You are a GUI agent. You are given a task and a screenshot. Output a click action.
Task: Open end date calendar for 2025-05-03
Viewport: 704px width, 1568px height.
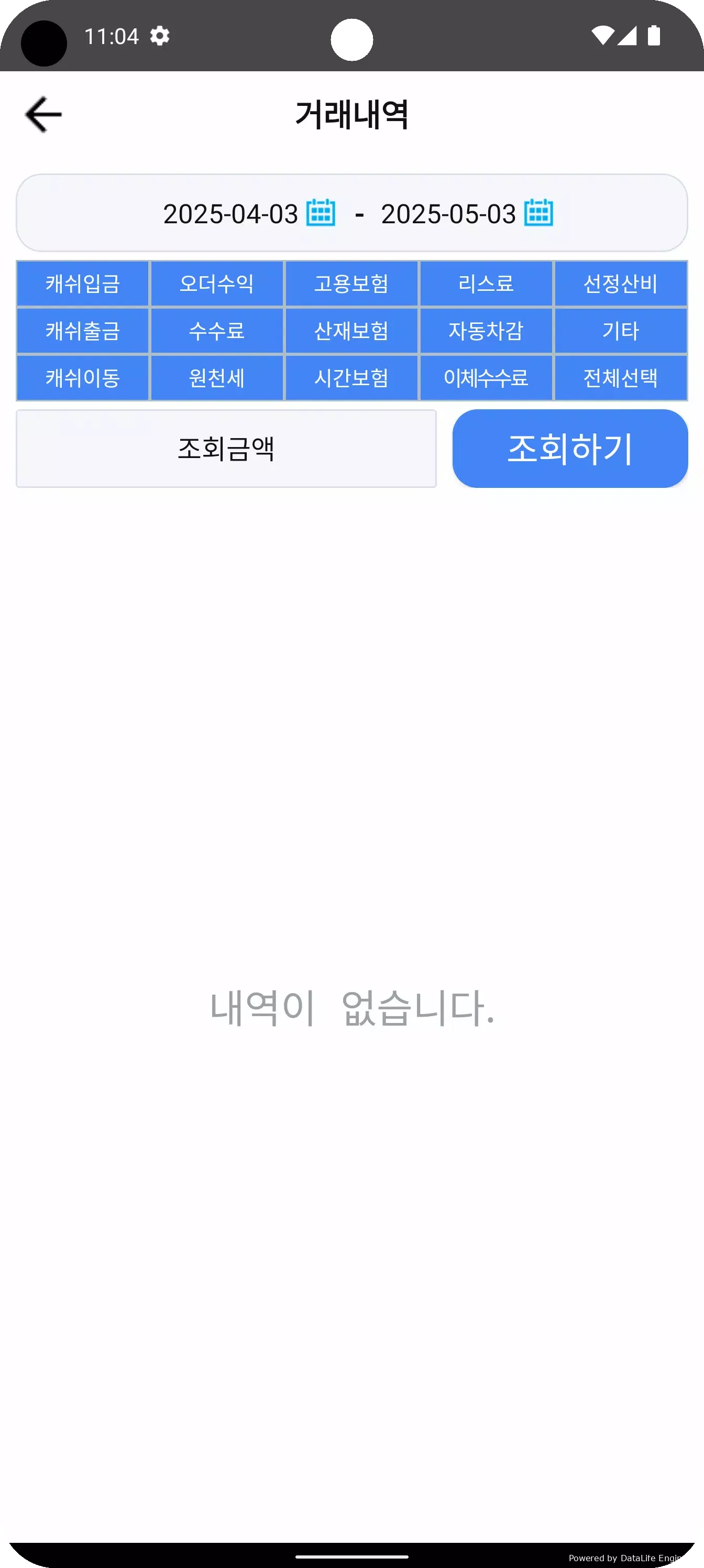point(538,212)
